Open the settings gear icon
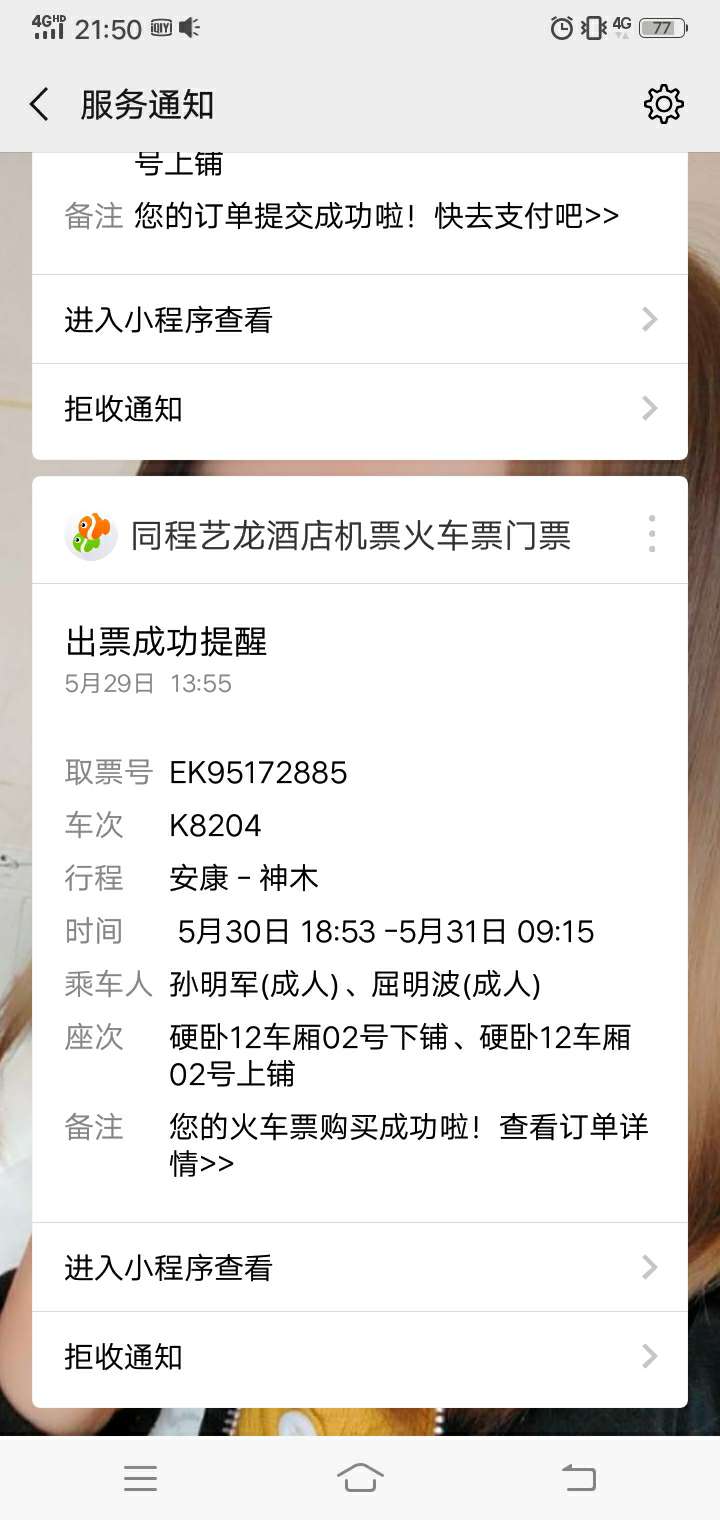 point(664,104)
